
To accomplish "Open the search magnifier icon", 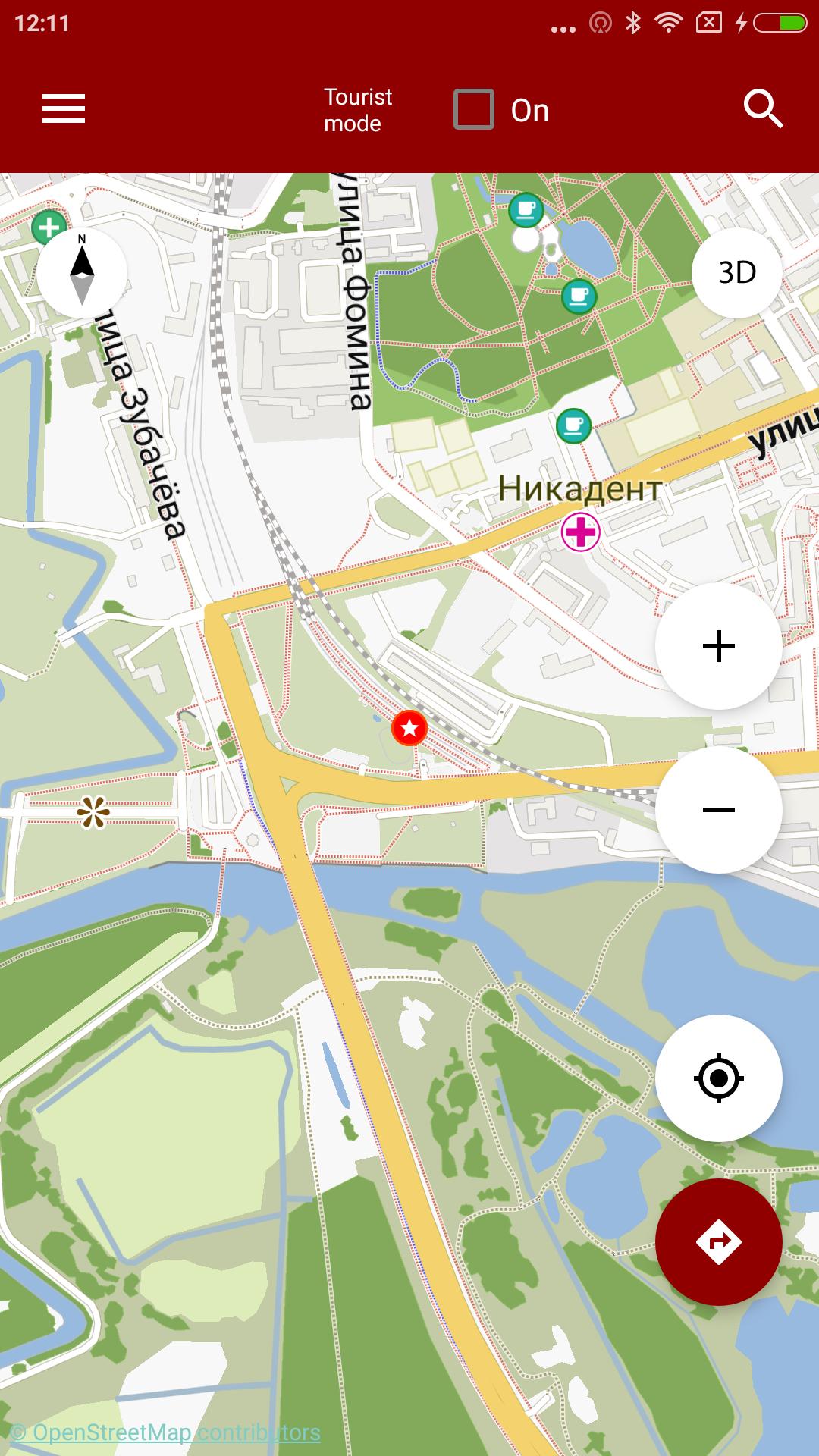I will 762,109.
